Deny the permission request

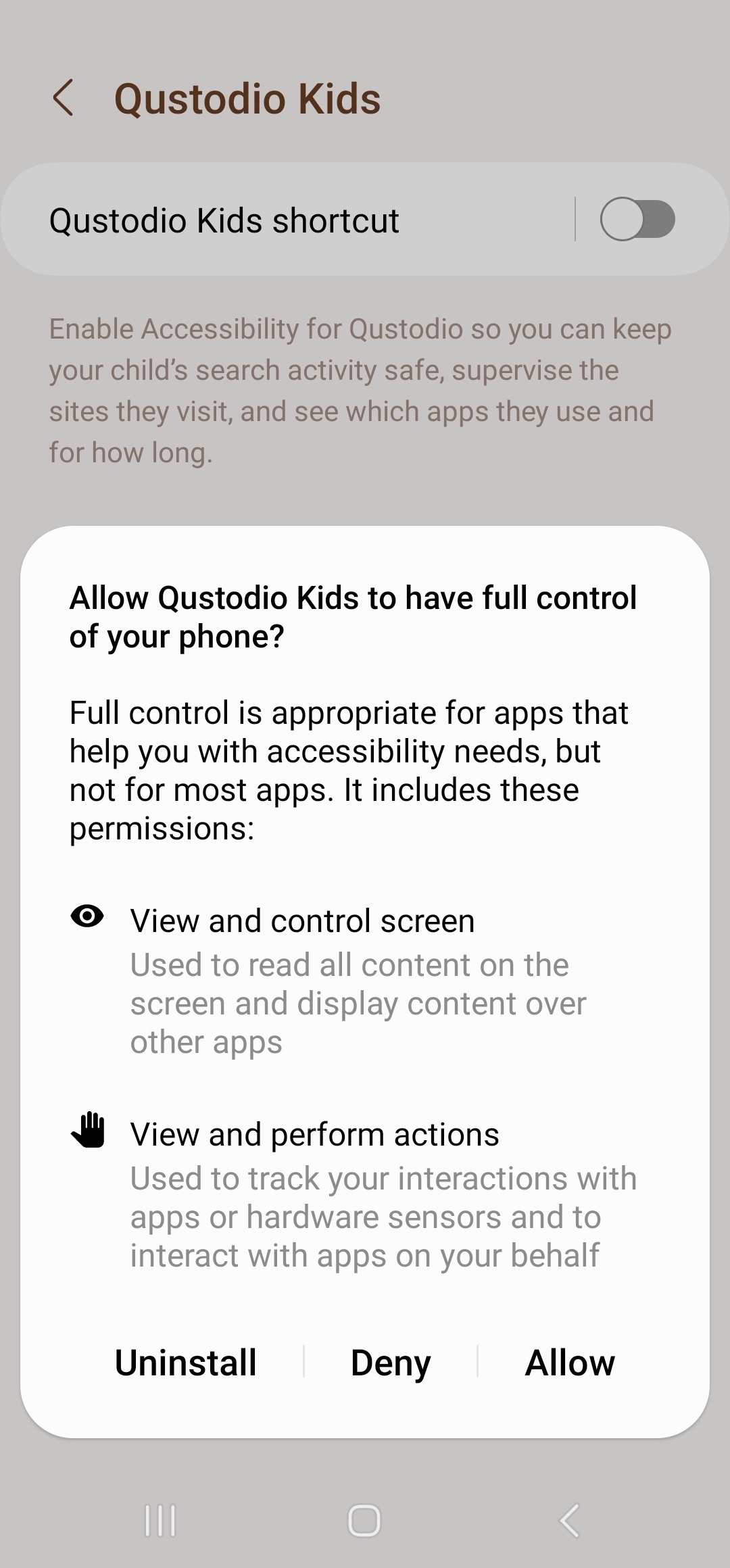[391, 1363]
